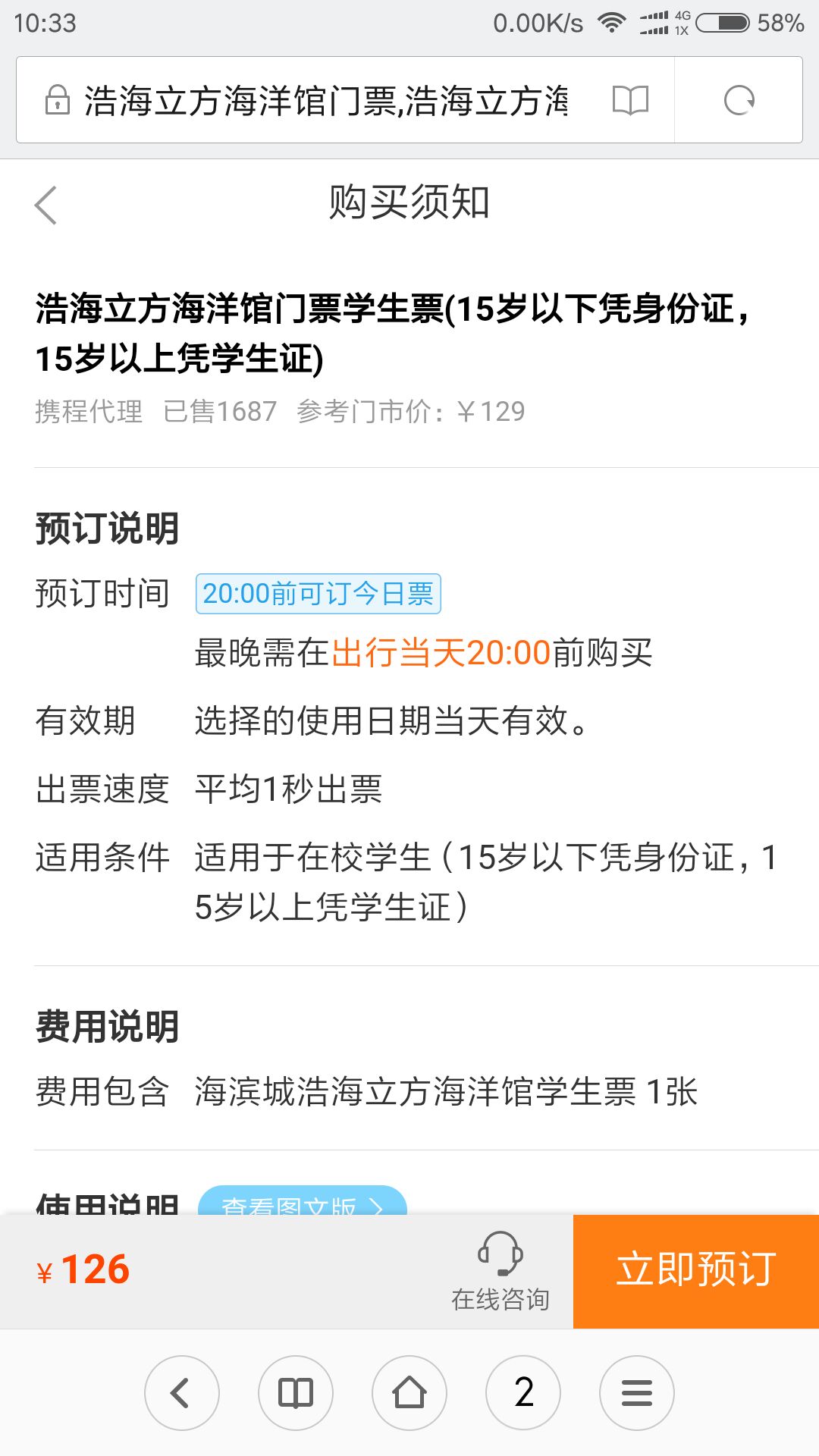
Task: Open the tab switcher showing 2 tabs
Action: point(523,1393)
